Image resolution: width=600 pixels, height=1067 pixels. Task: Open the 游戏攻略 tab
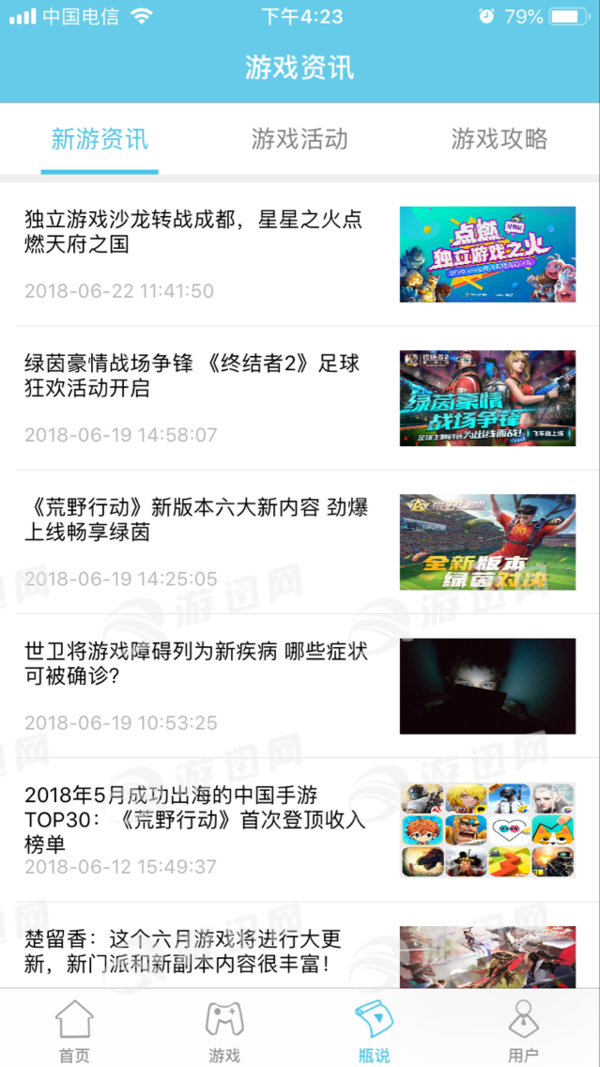[499, 139]
